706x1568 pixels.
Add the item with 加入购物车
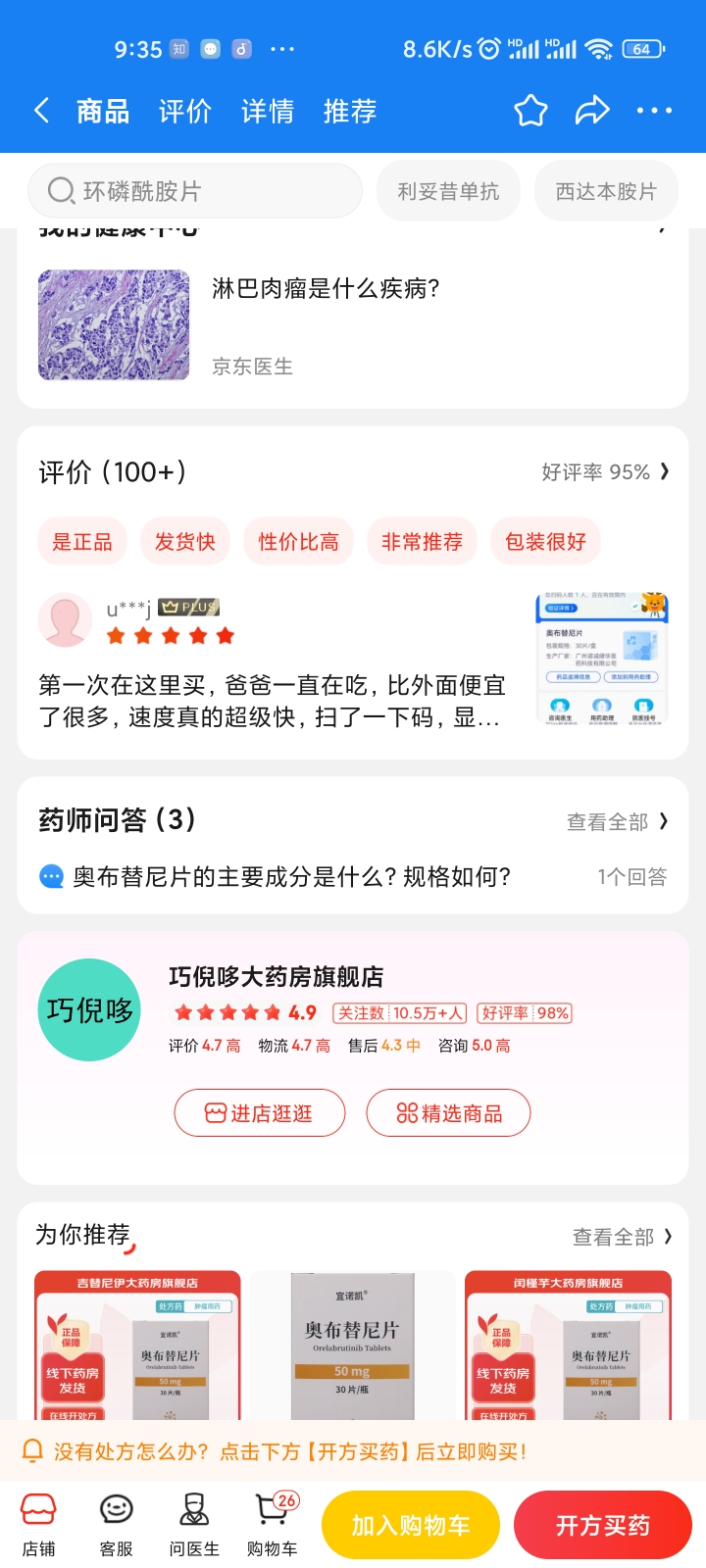pos(411,1525)
